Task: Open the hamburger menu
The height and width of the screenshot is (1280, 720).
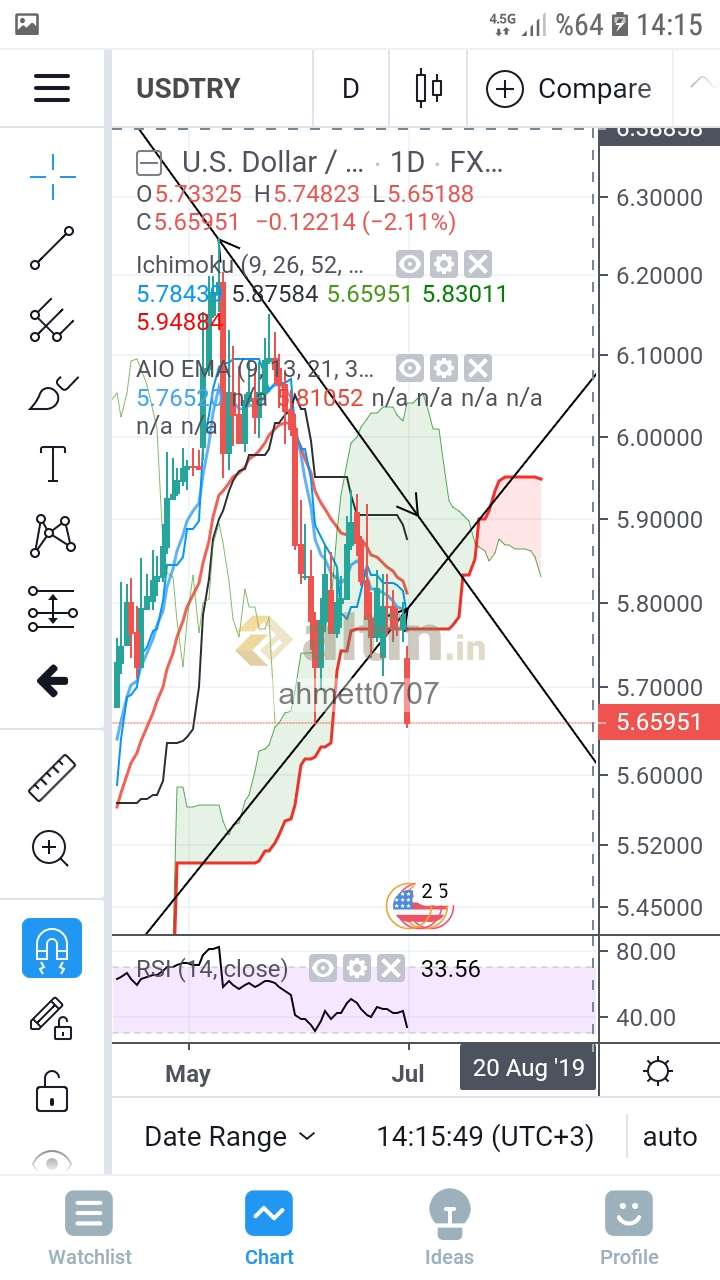Action: 52,88
